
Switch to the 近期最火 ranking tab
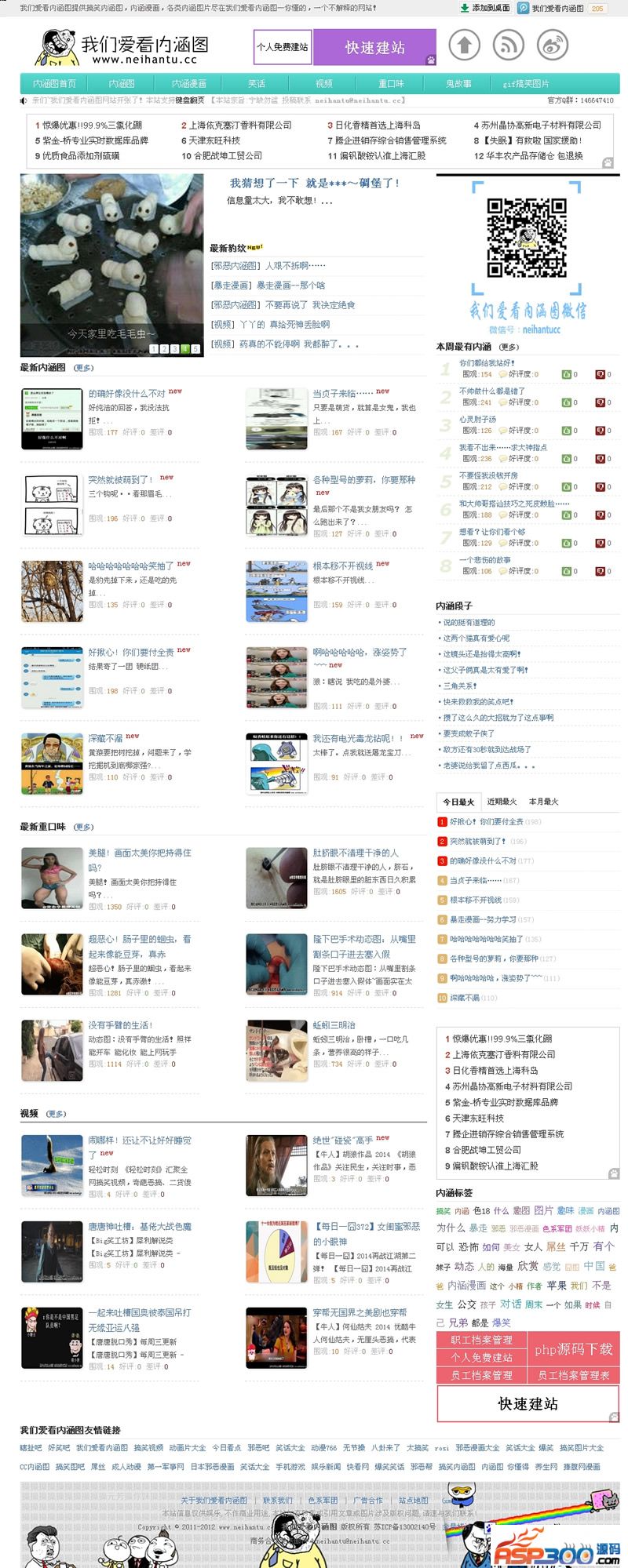502,802
